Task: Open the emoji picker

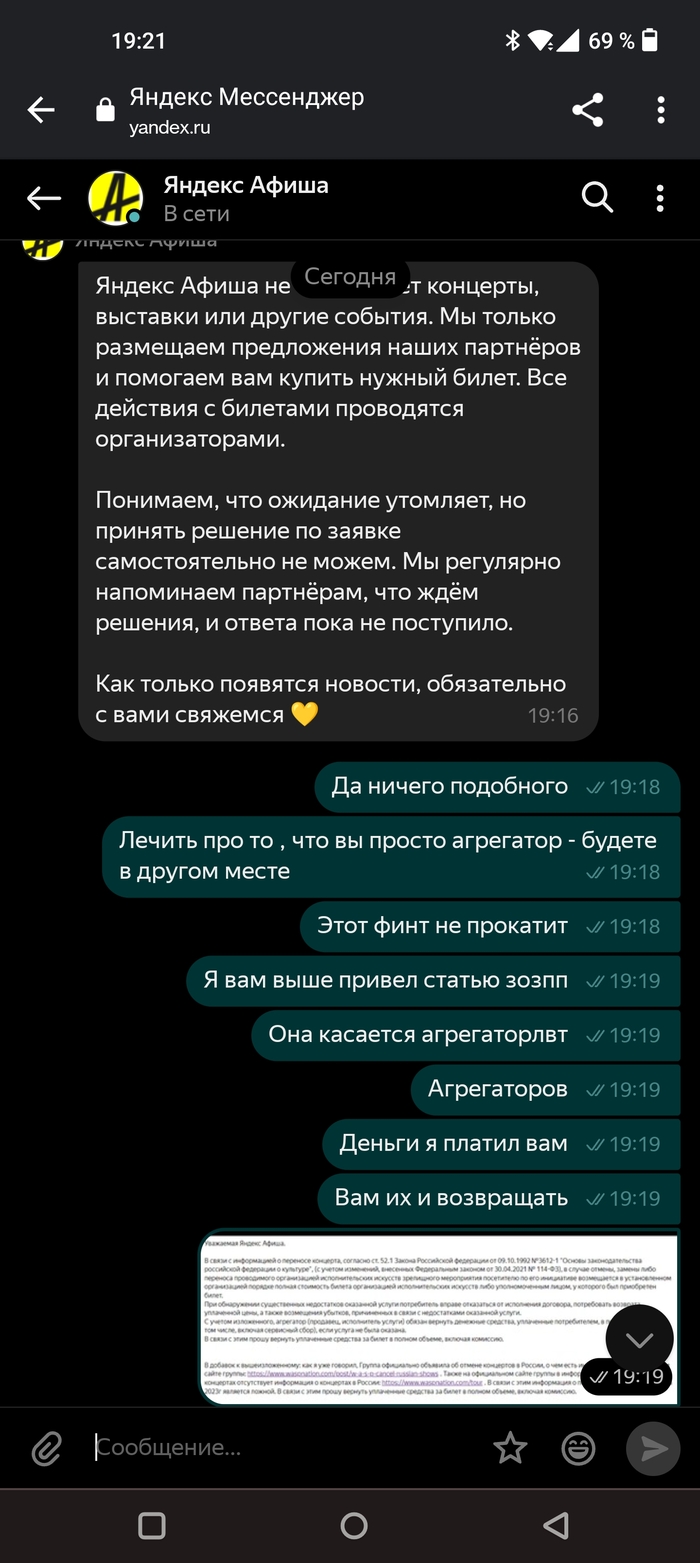Action: [578, 1447]
